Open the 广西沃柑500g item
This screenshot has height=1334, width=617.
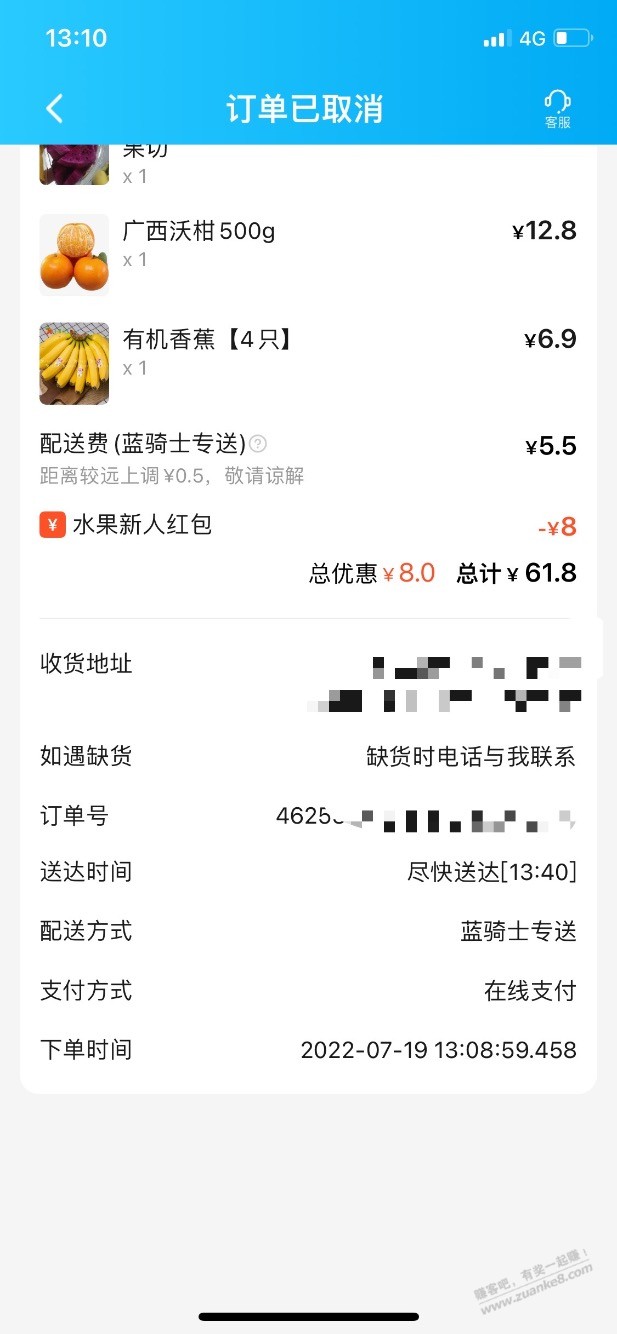click(x=308, y=253)
